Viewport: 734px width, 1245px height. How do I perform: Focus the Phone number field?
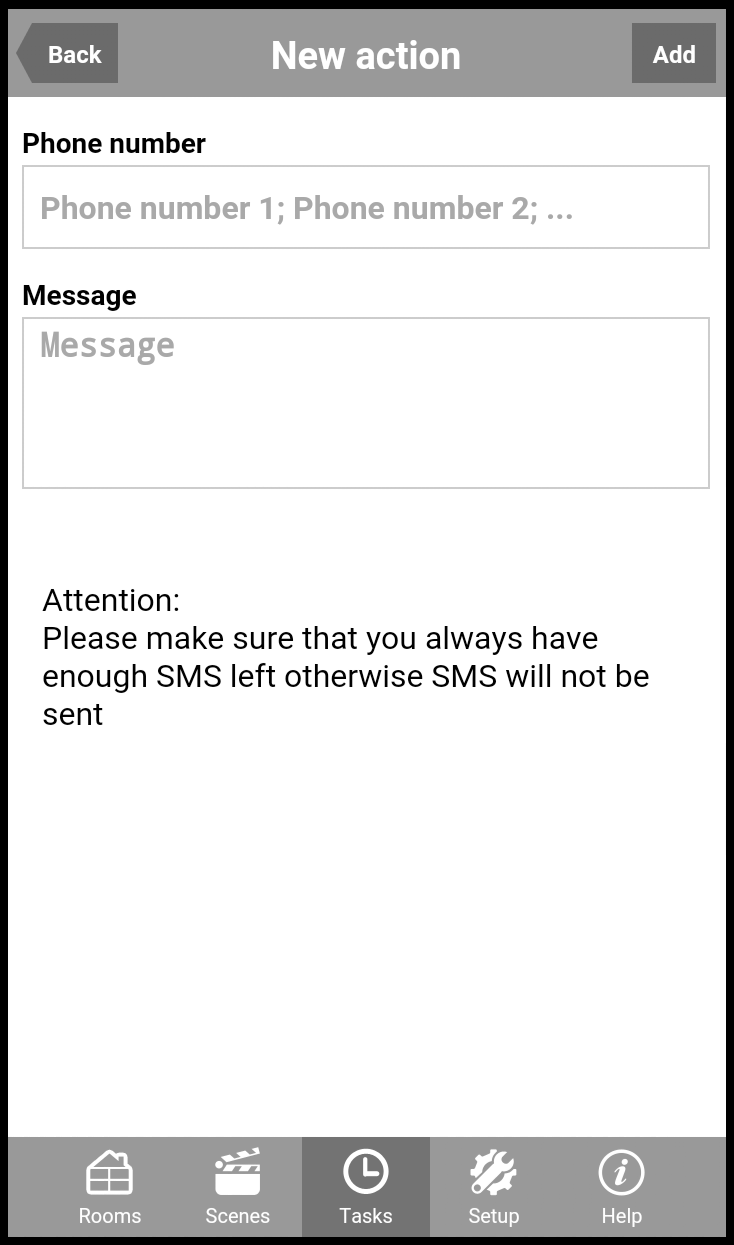366,207
